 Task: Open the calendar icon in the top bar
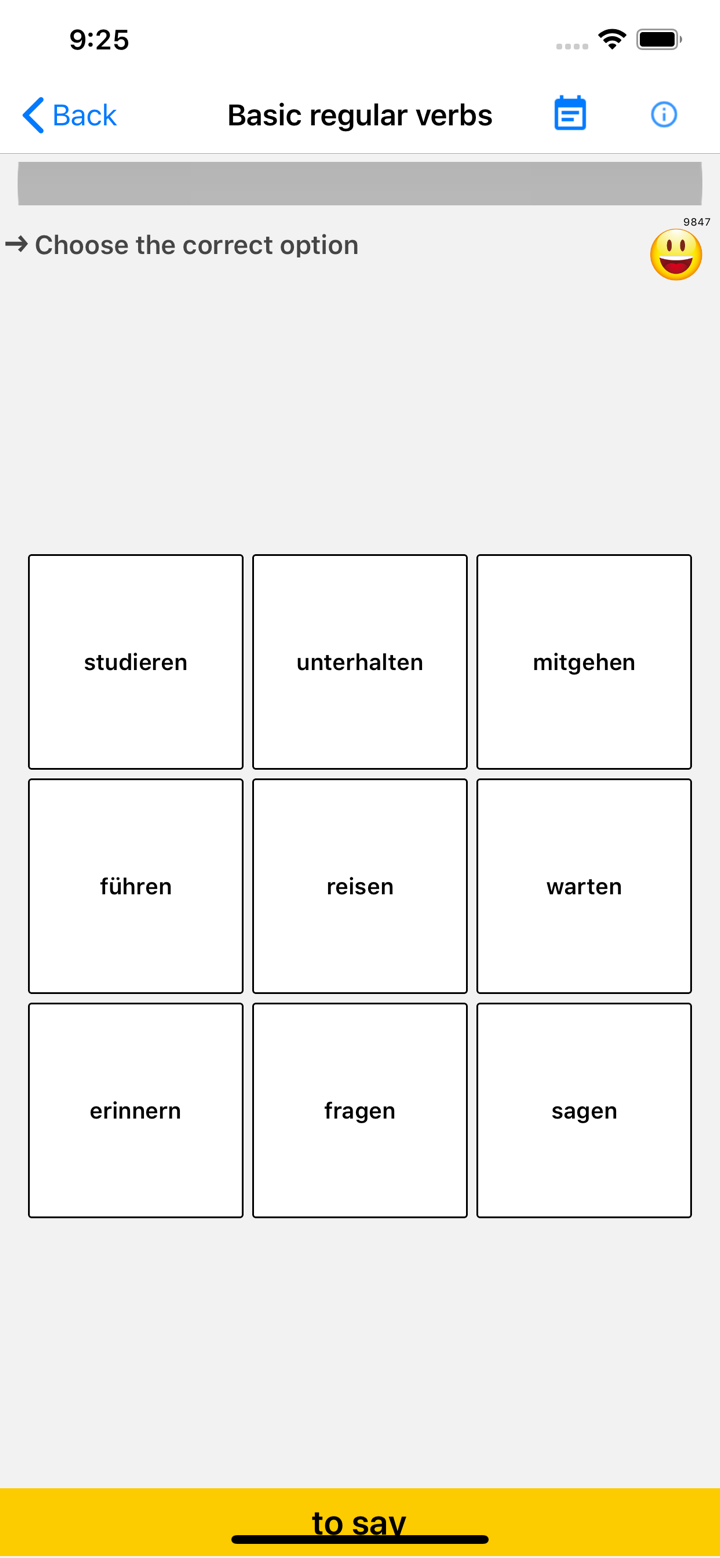(569, 114)
